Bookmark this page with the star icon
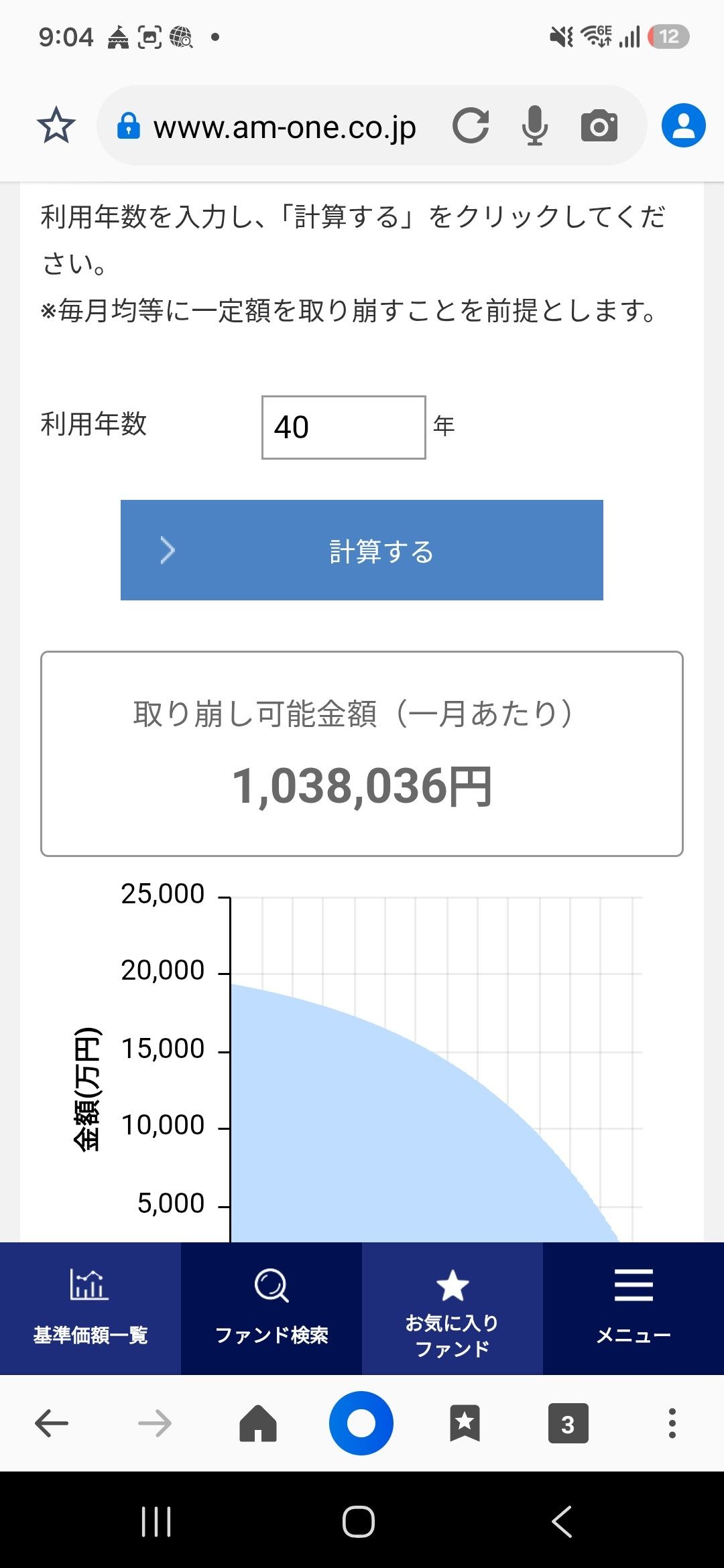This screenshot has height=1568, width=724. tap(56, 125)
